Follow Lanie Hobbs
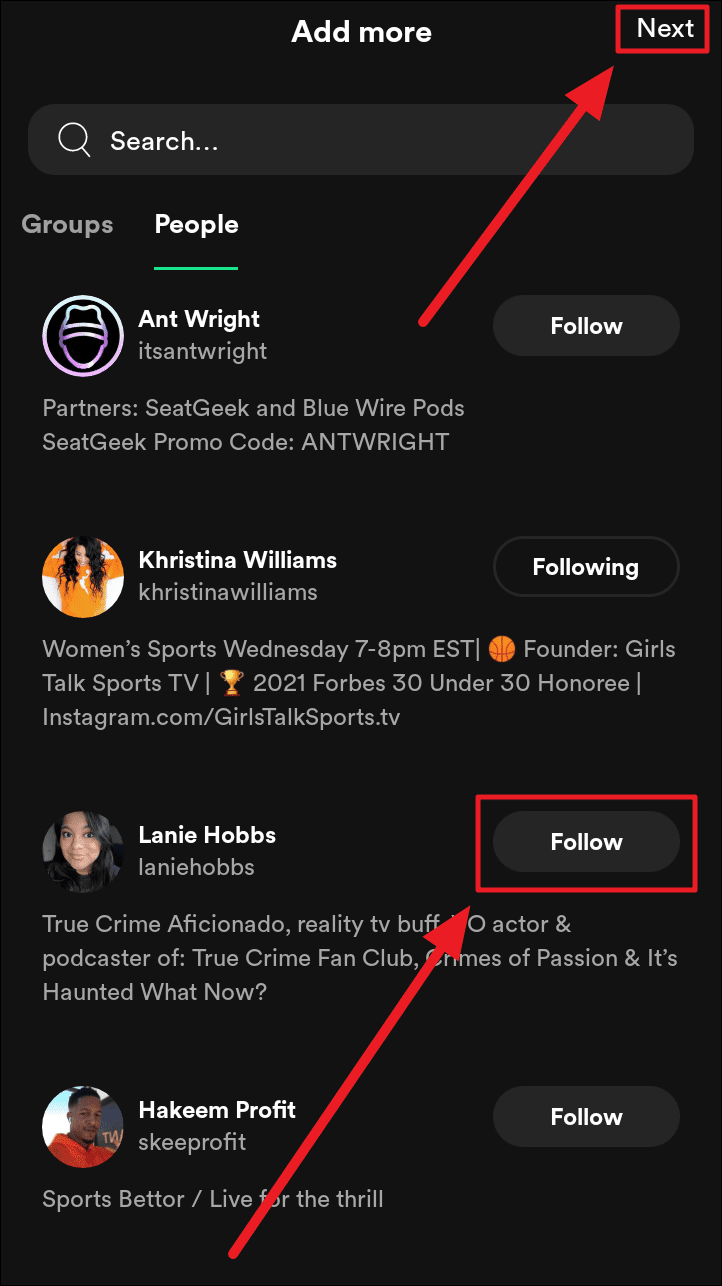This screenshot has height=1286, width=722. click(x=586, y=842)
